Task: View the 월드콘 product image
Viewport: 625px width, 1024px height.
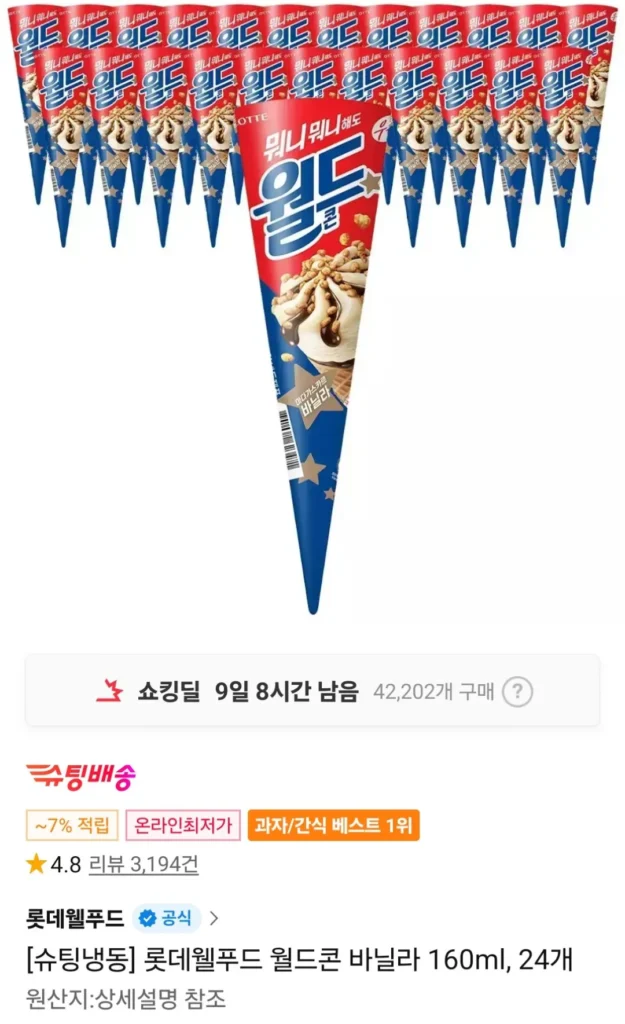Action: point(312,330)
